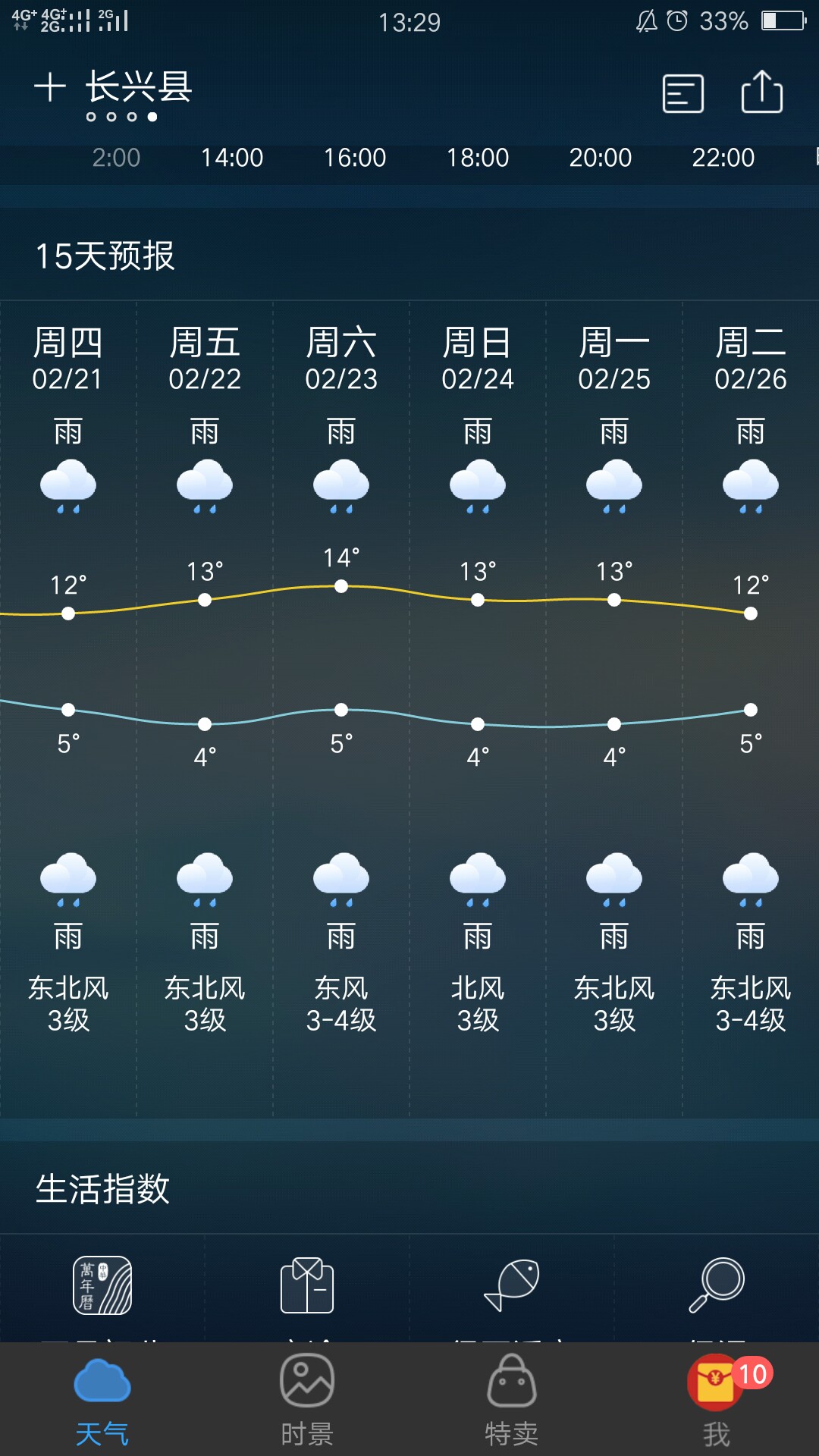Open the weather news feed icon
The height and width of the screenshot is (1456, 819).
[x=683, y=93]
